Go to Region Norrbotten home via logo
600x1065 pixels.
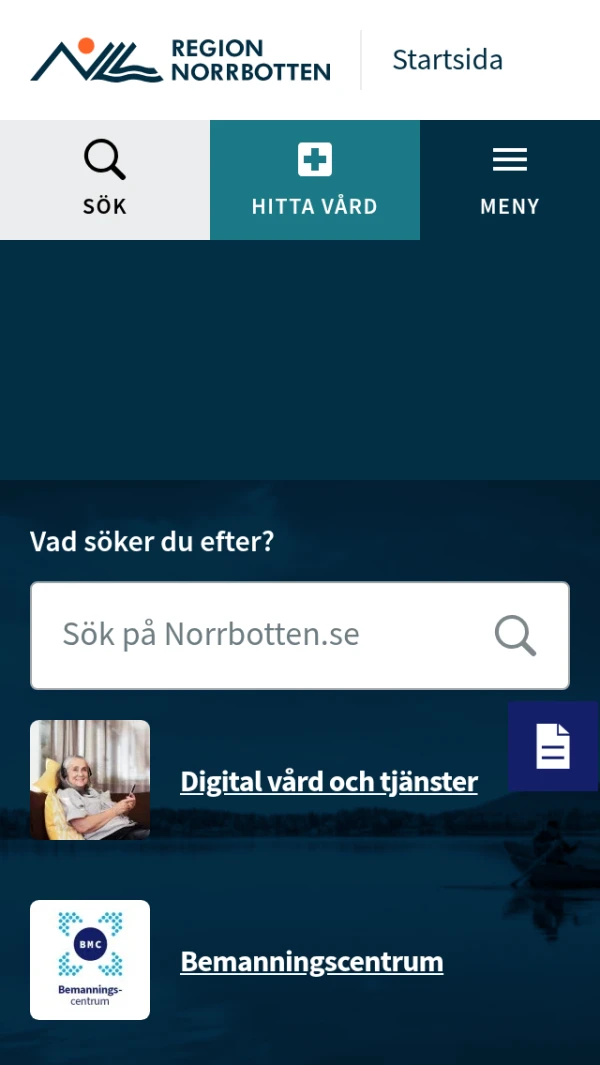[x=180, y=60]
